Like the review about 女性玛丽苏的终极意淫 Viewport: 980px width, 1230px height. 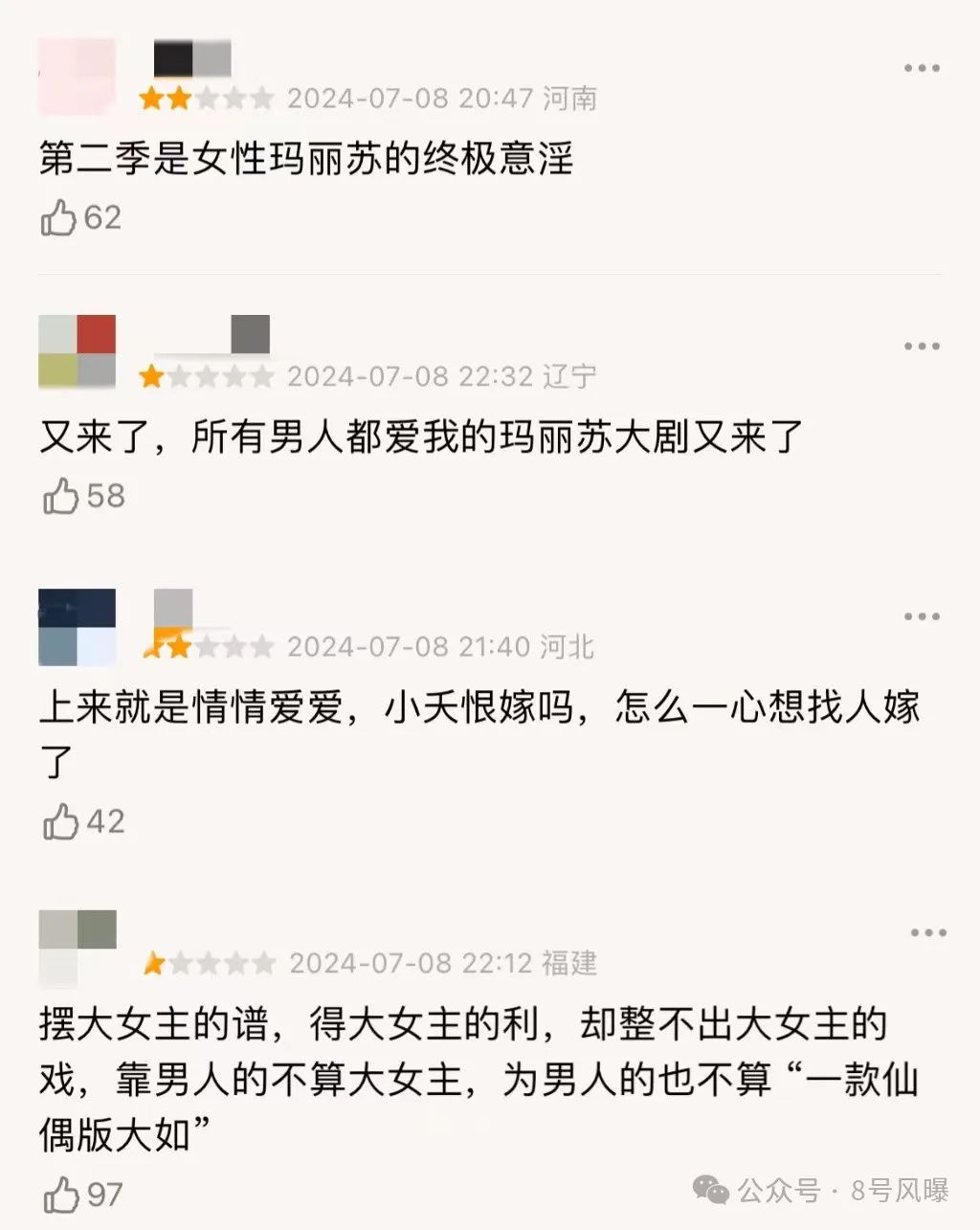tap(59, 218)
